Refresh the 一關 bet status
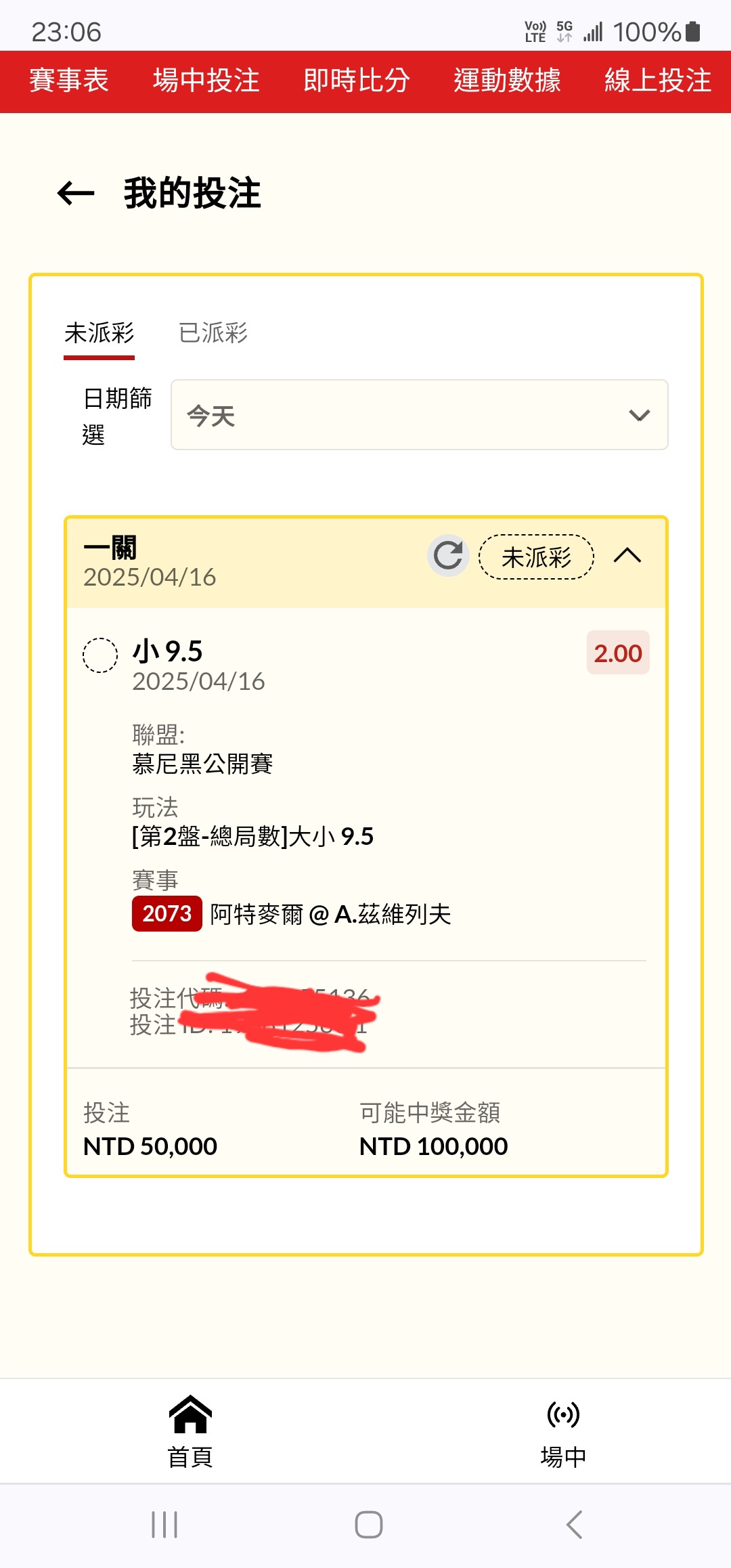731x1568 pixels. coord(448,556)
